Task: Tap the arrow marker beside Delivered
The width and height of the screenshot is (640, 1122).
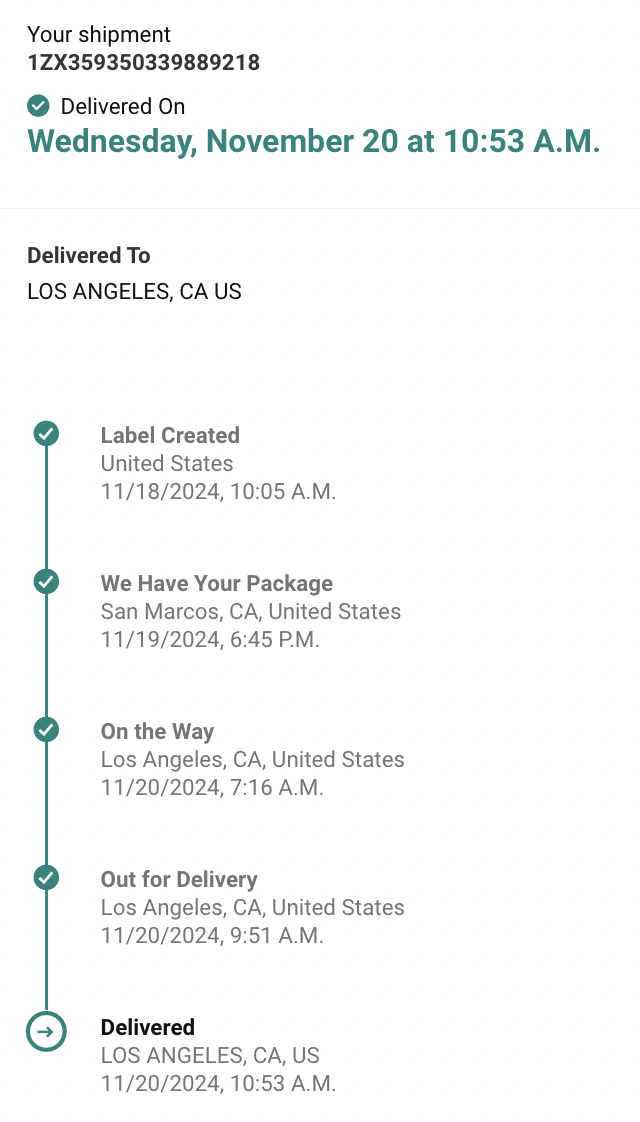Action: click(x=46, y=1031)
